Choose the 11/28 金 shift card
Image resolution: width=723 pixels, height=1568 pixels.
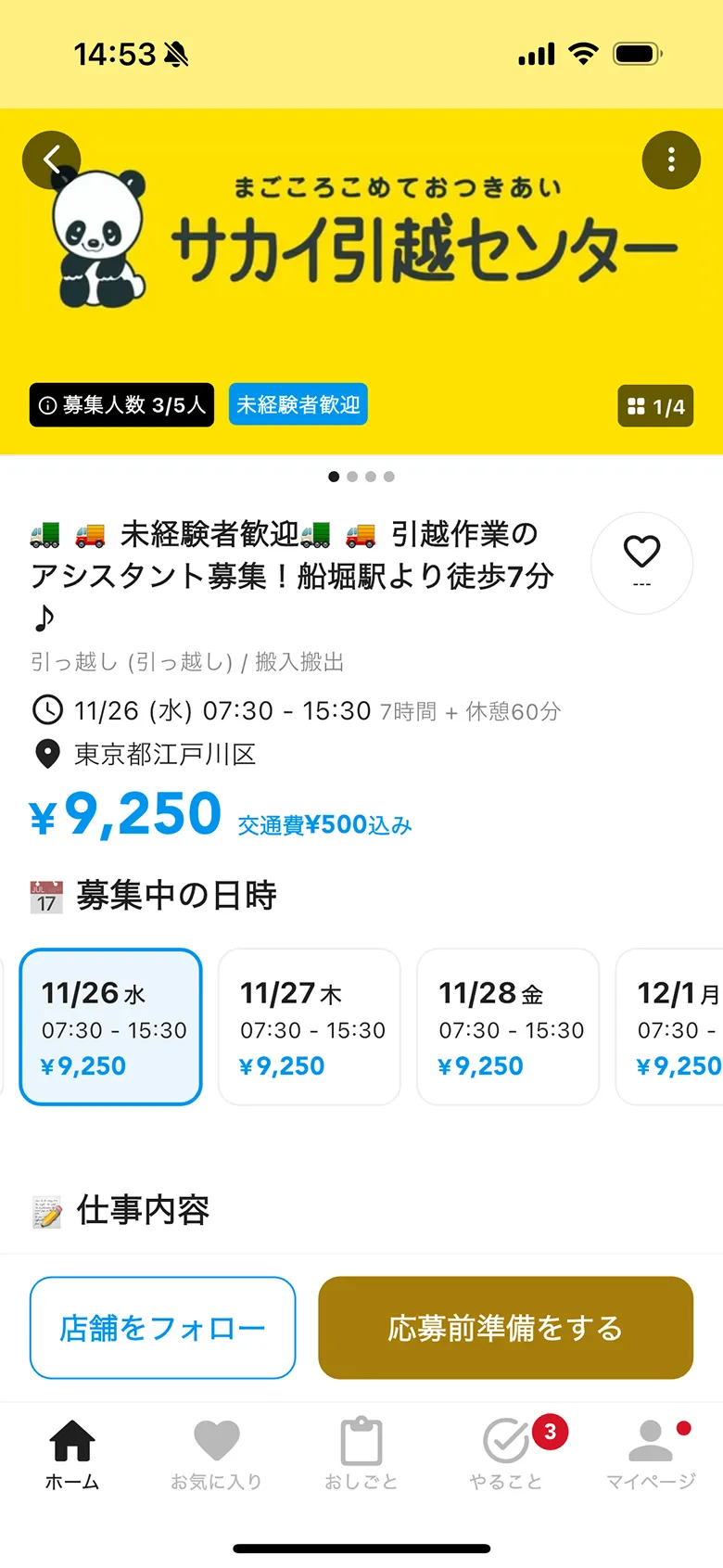click(x=508, y=1026)
